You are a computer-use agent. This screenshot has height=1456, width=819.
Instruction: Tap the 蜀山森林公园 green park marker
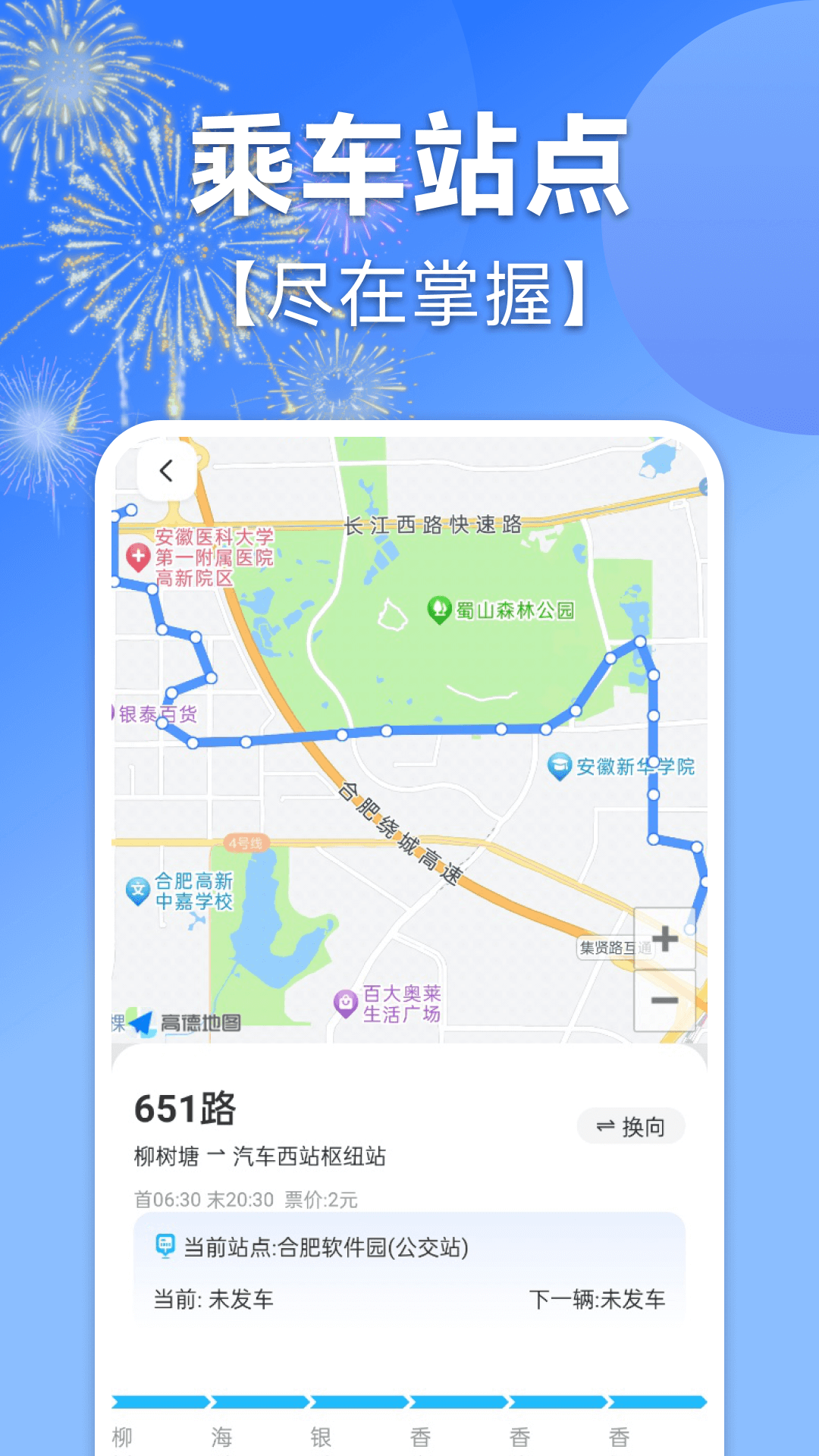coord(438,607)
